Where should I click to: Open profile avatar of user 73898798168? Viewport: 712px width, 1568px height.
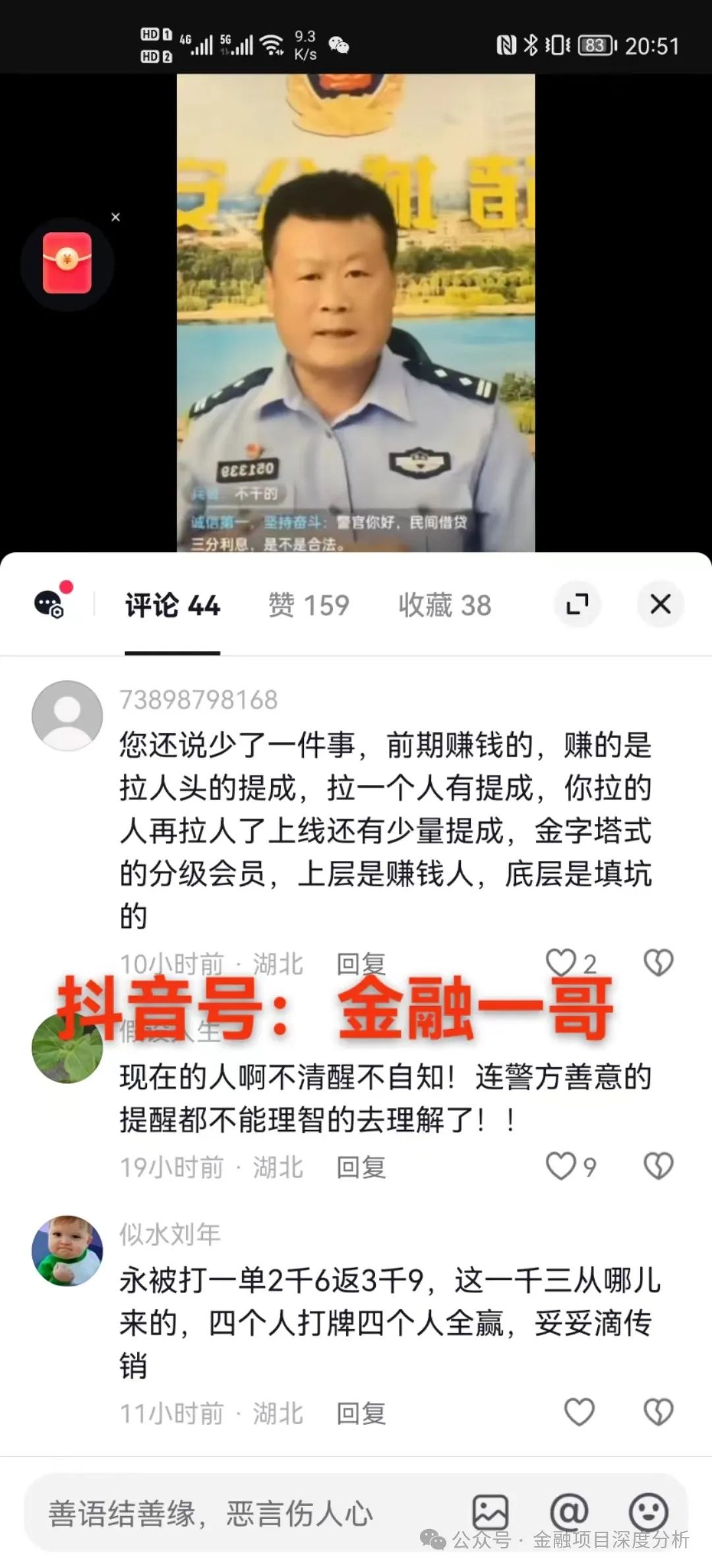(67, 716)
